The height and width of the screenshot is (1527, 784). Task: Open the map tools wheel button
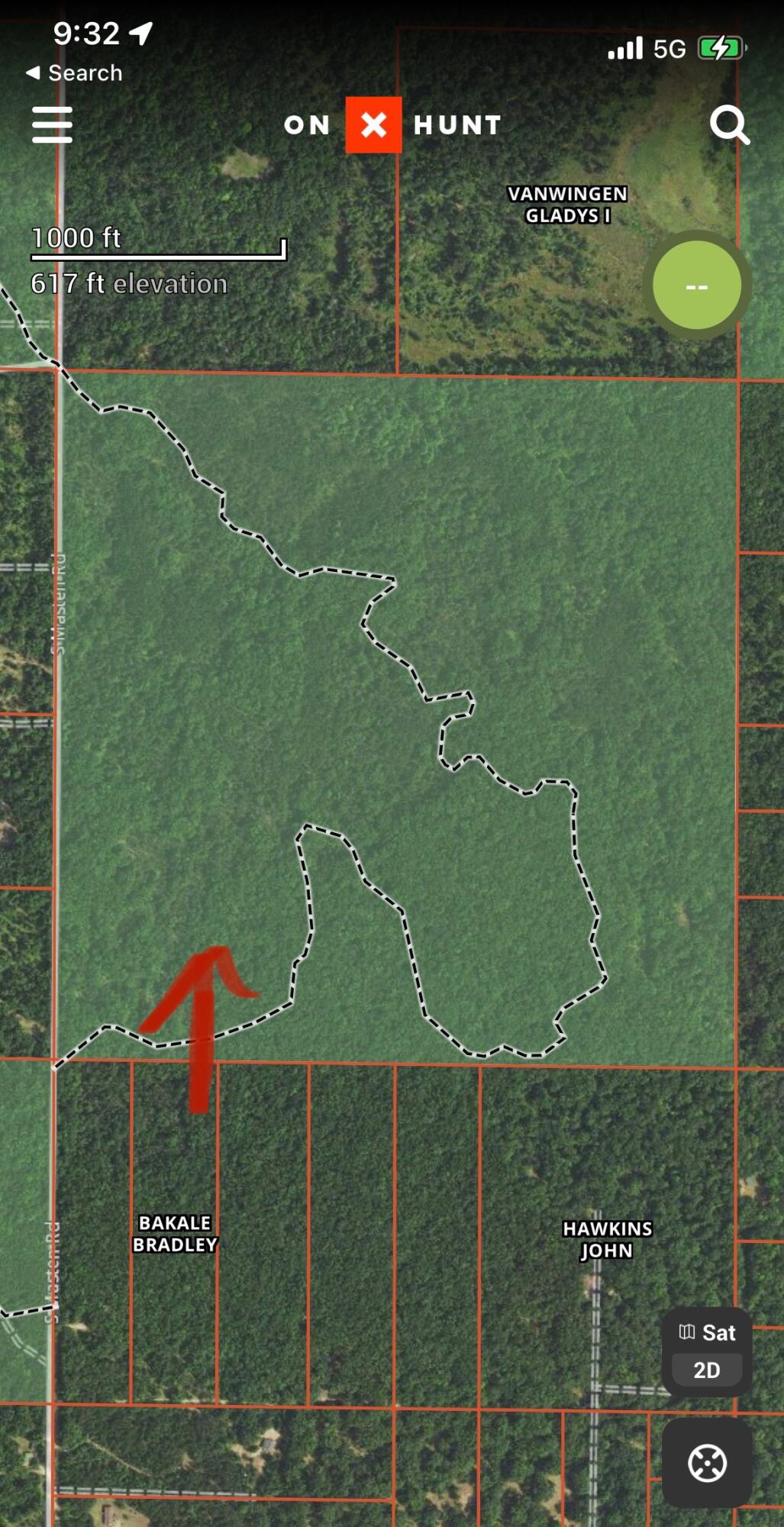point(707,1463)
